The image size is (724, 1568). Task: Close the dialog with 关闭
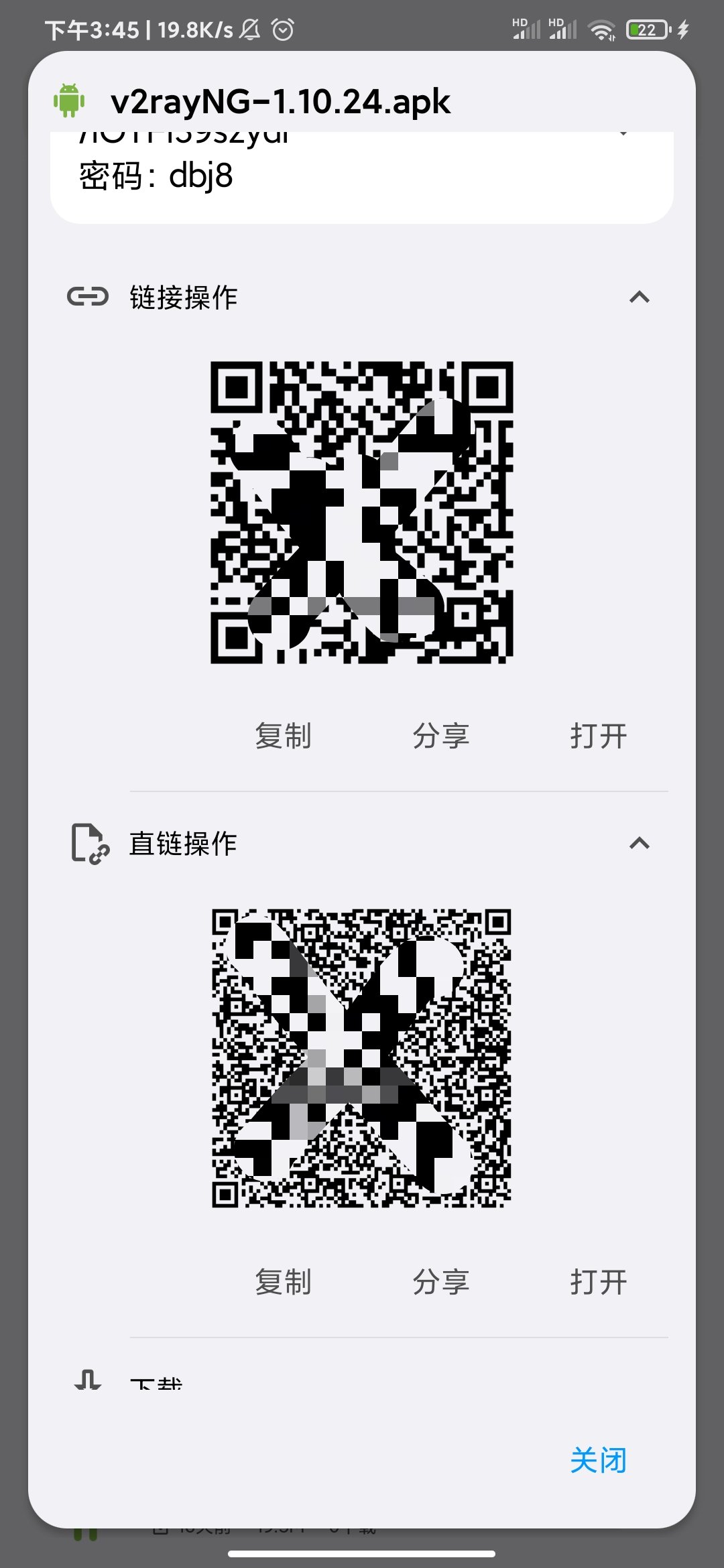click(x=598, y=1460)
